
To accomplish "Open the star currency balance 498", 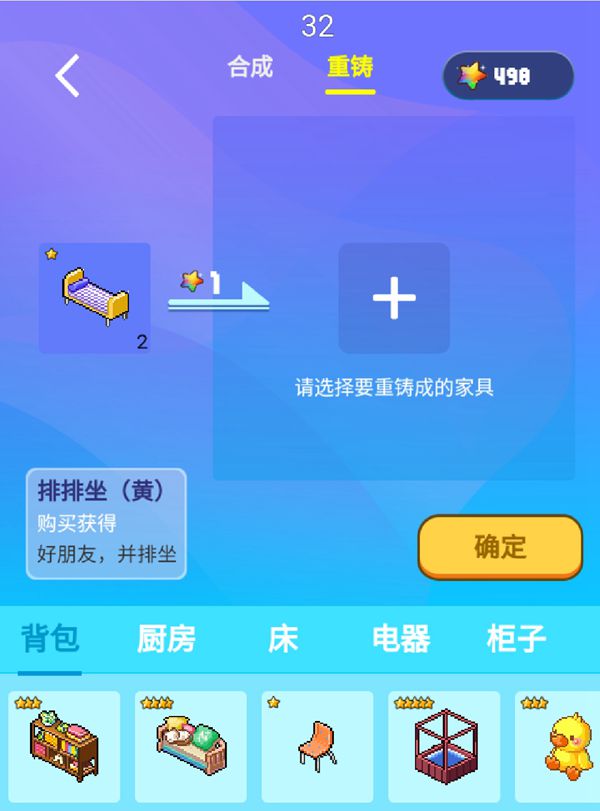I will (508, 76).
